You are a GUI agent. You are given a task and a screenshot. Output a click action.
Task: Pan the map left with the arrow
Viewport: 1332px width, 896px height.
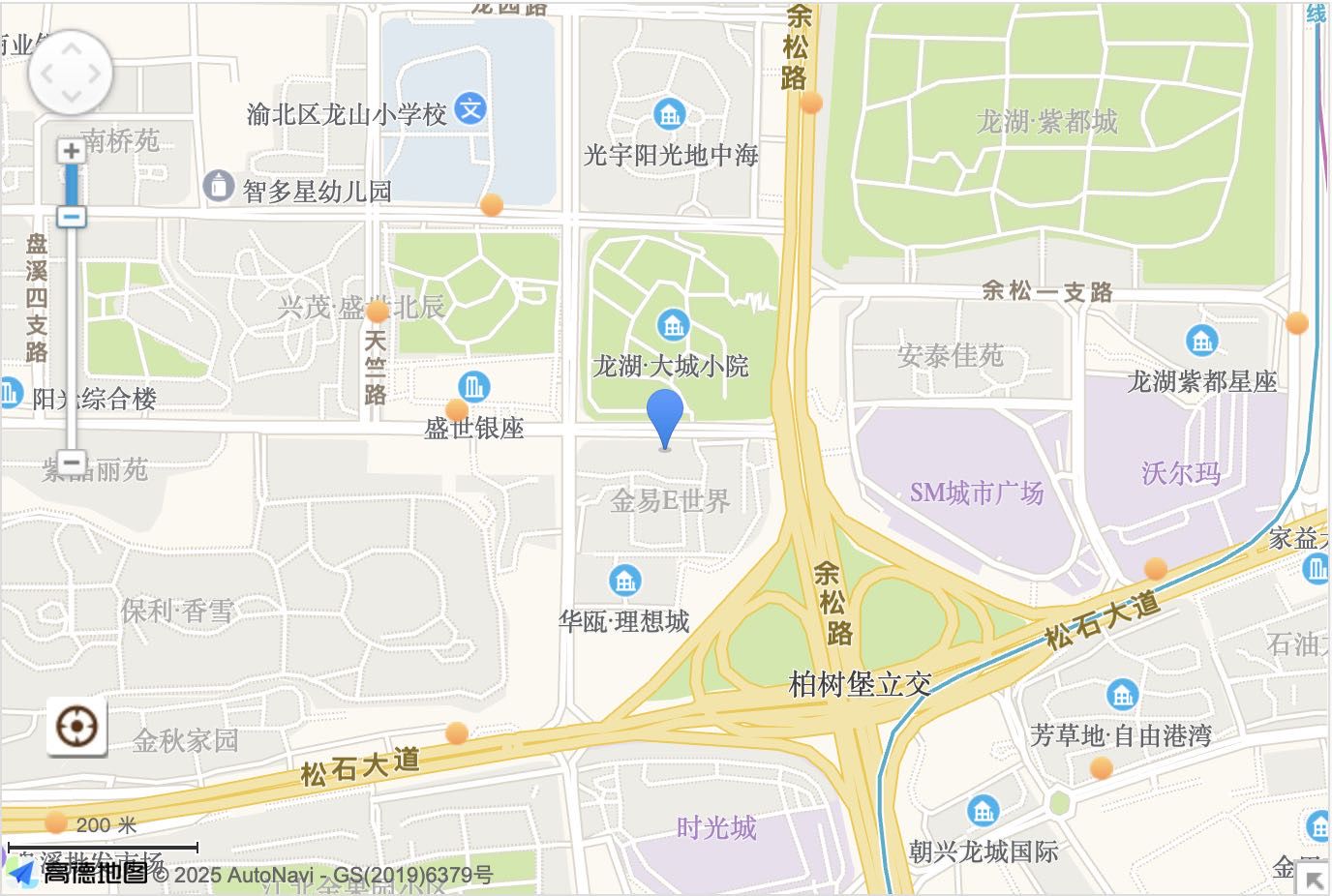pos(46,73)
